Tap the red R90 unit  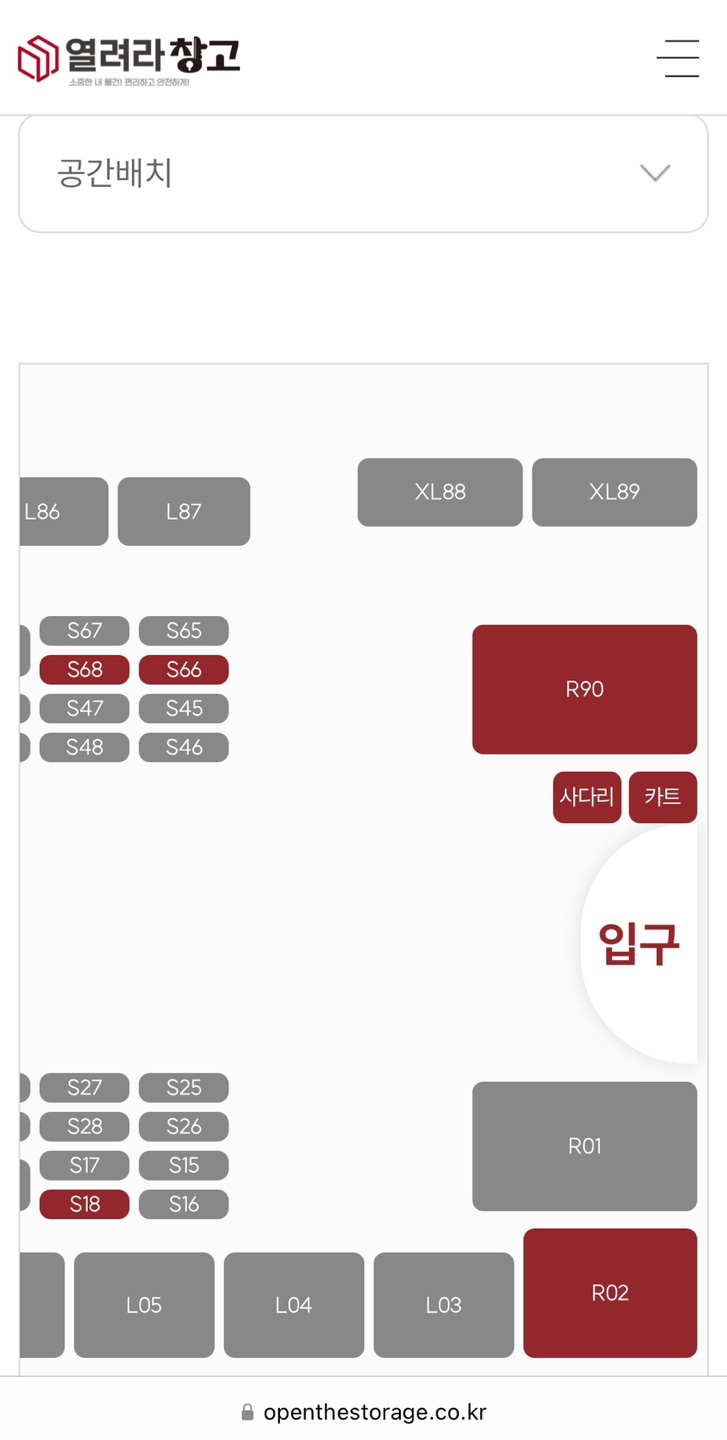pos(584,689)
